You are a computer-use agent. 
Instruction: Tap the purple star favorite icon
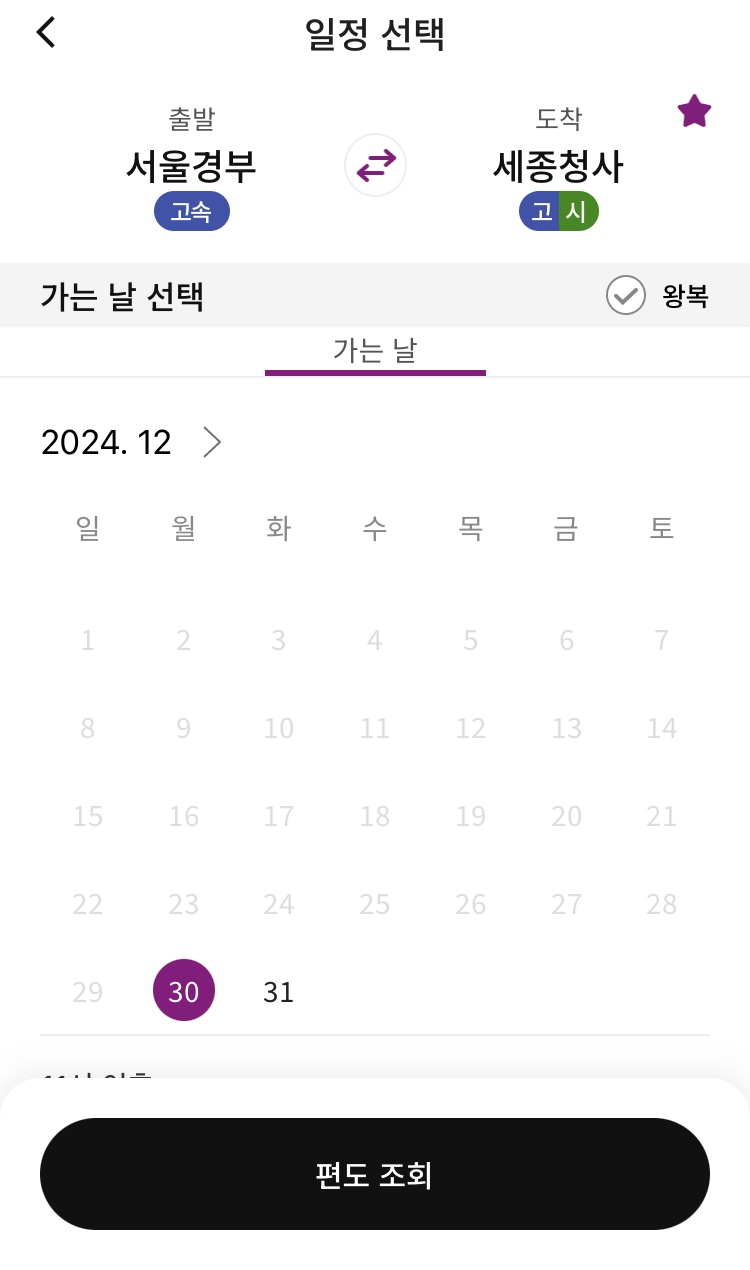[694, 111]
